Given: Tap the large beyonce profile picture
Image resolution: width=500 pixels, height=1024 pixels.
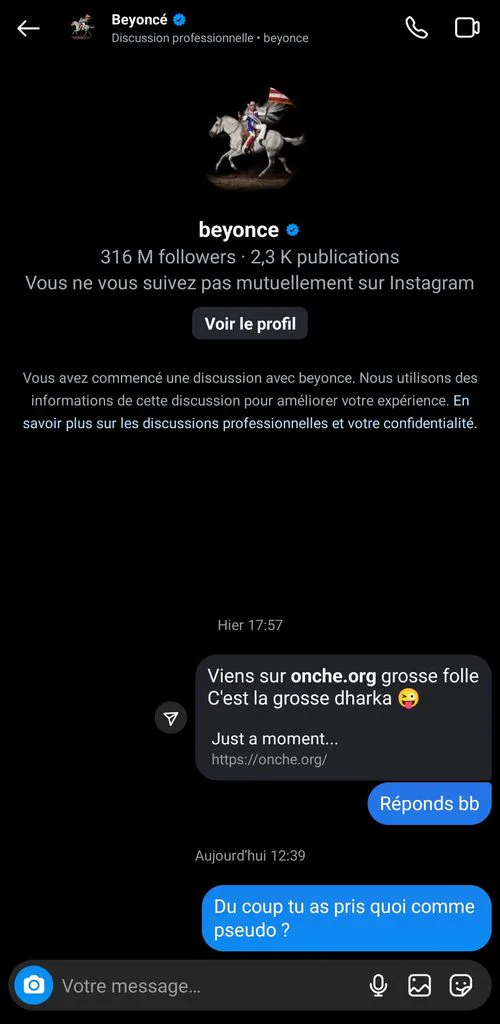Looking at the screenshot, I should [251, 138].
